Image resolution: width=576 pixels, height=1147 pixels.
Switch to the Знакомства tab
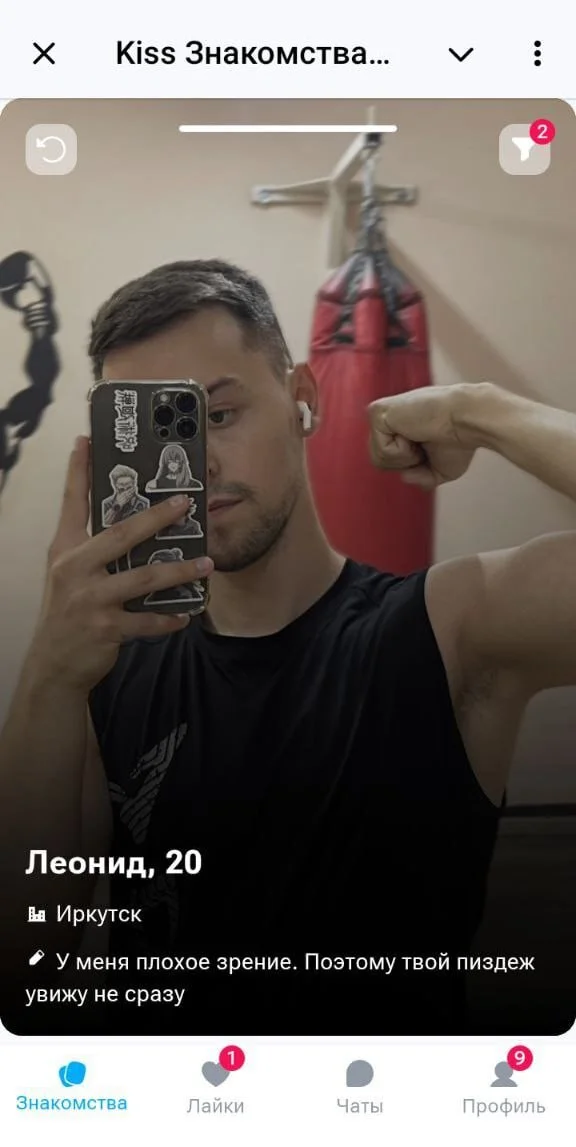72,1086
